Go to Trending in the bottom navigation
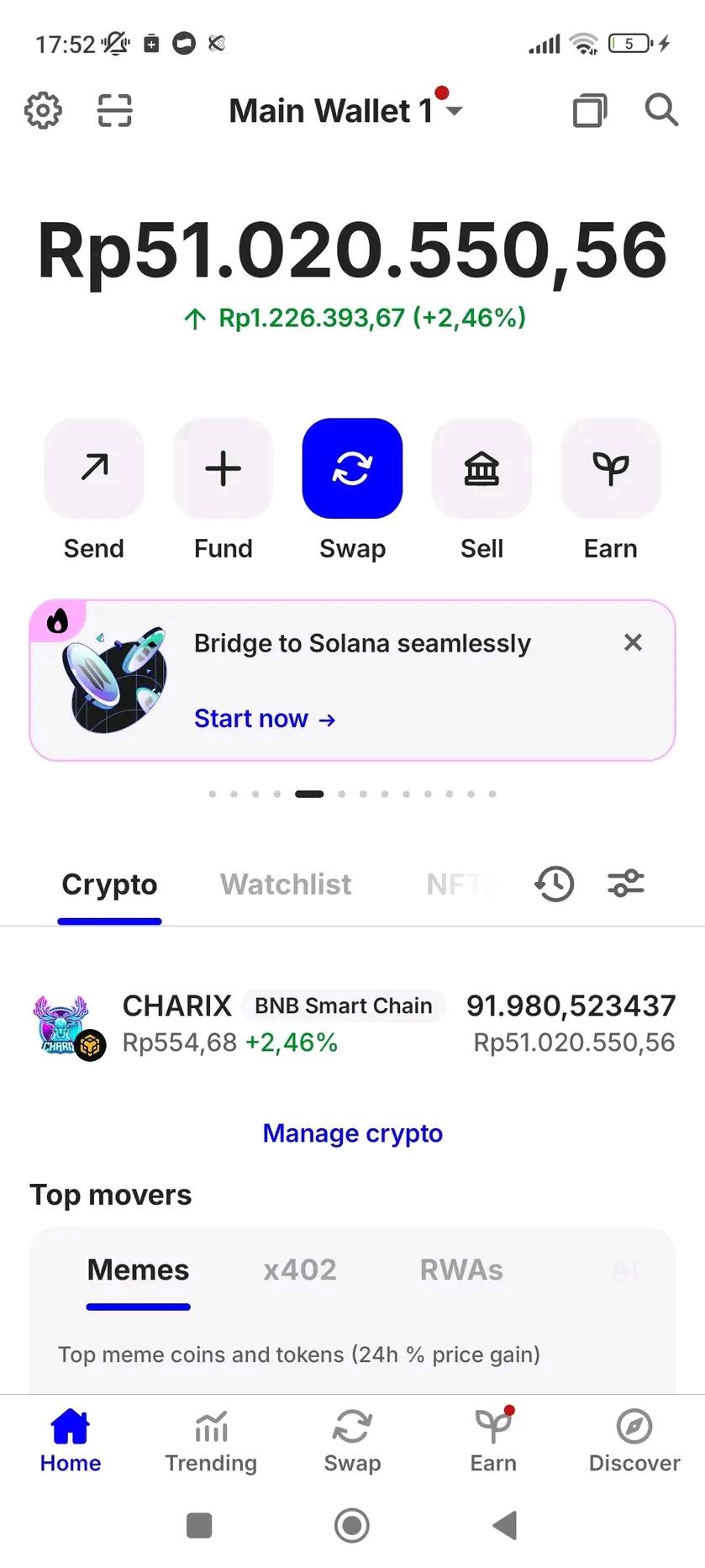The width and height of the screenshot is (705, 1568). [x=211, y=1440]
